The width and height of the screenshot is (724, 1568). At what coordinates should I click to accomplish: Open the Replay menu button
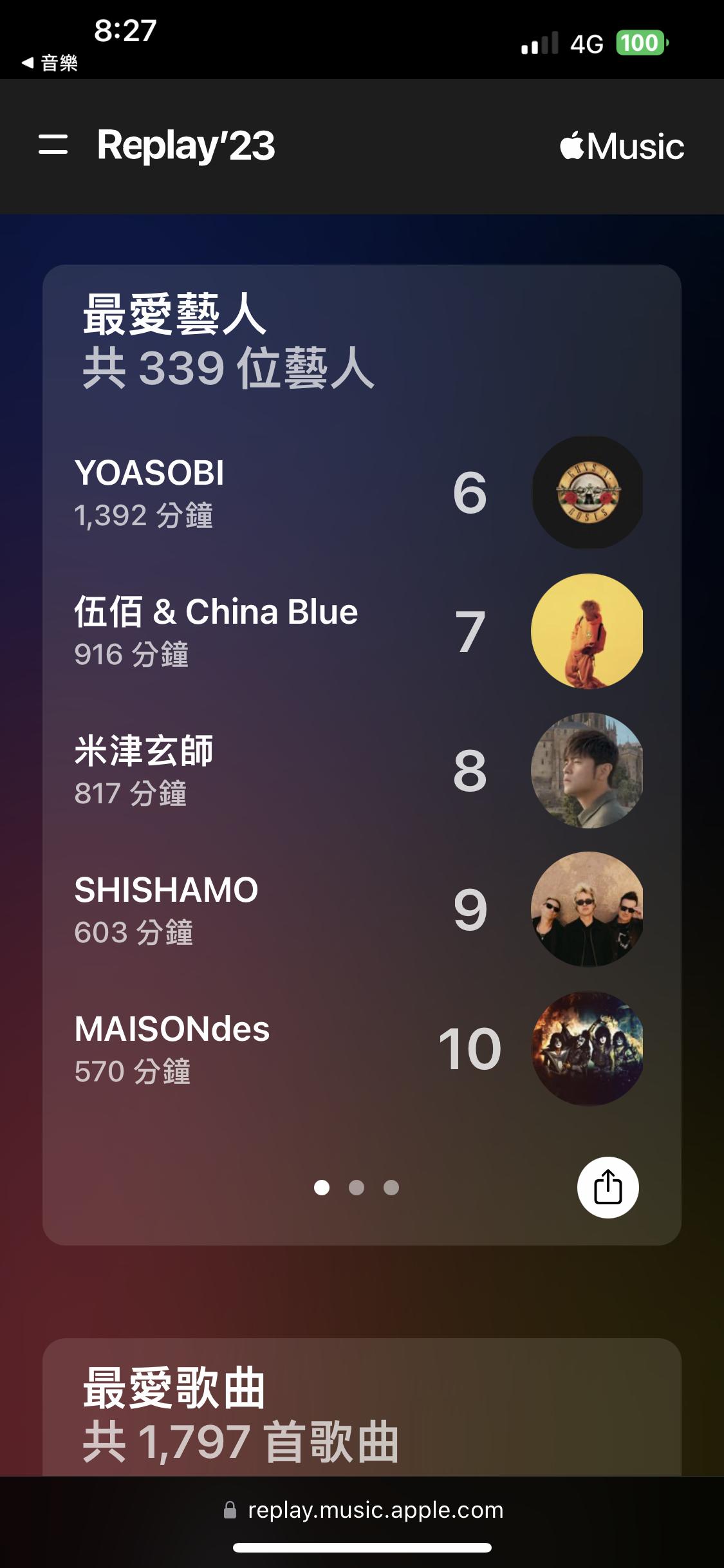(53, 145)
